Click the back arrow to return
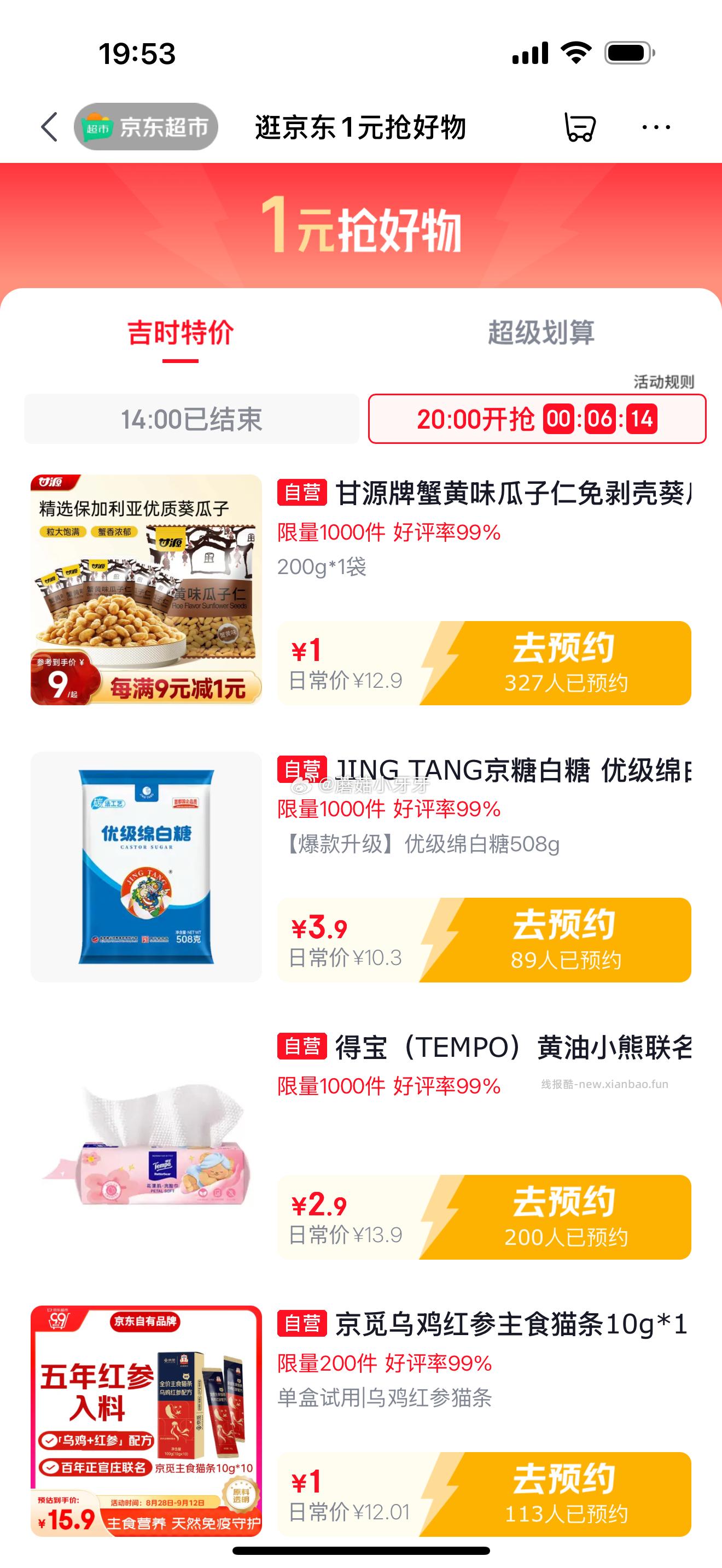 tap(49, 126)
